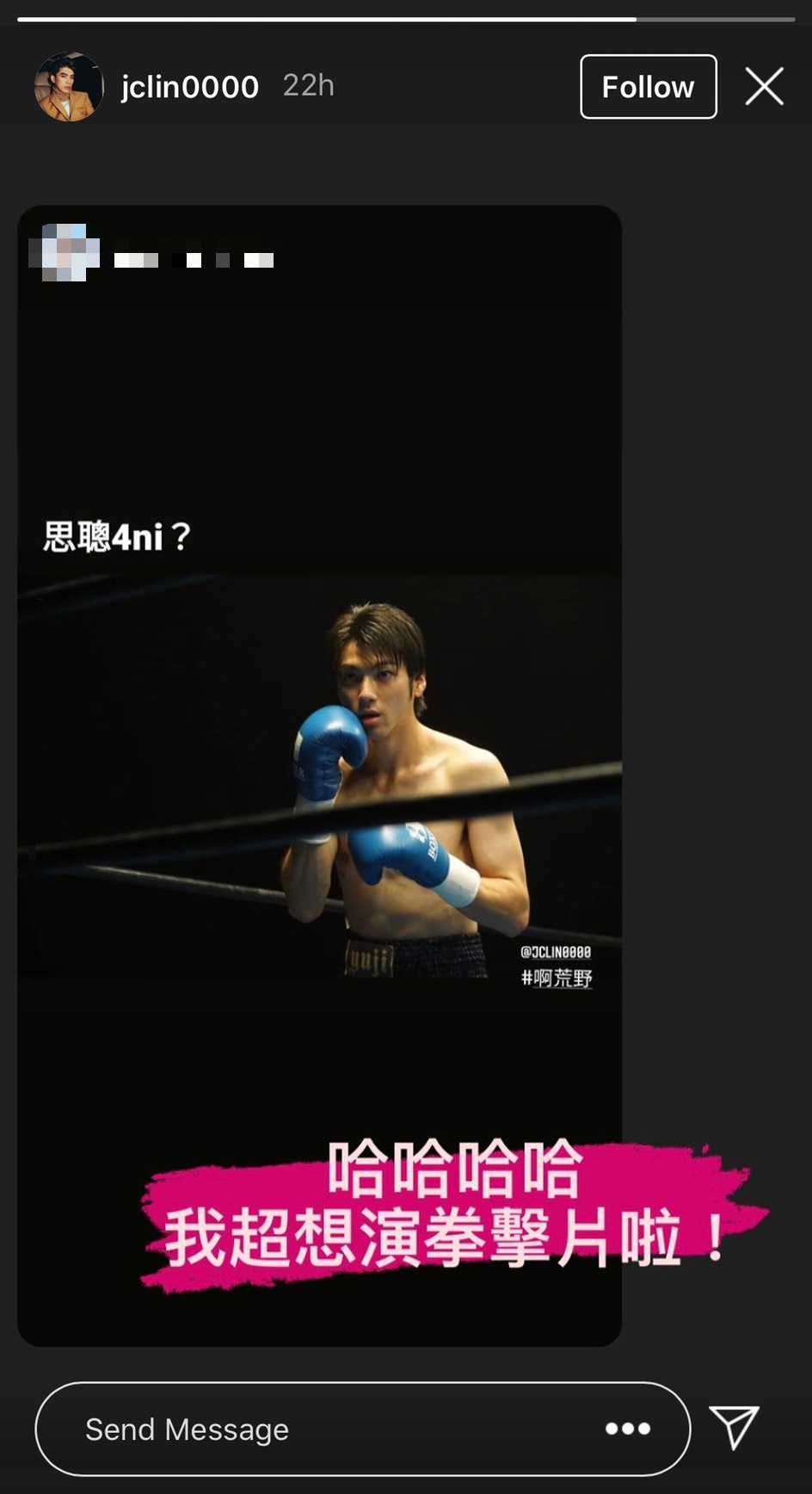Image resolution: width=812 pixels, height=1494 pixels.
Task: Open the three-dot options menu
Action: click(x=627, y=1429)
